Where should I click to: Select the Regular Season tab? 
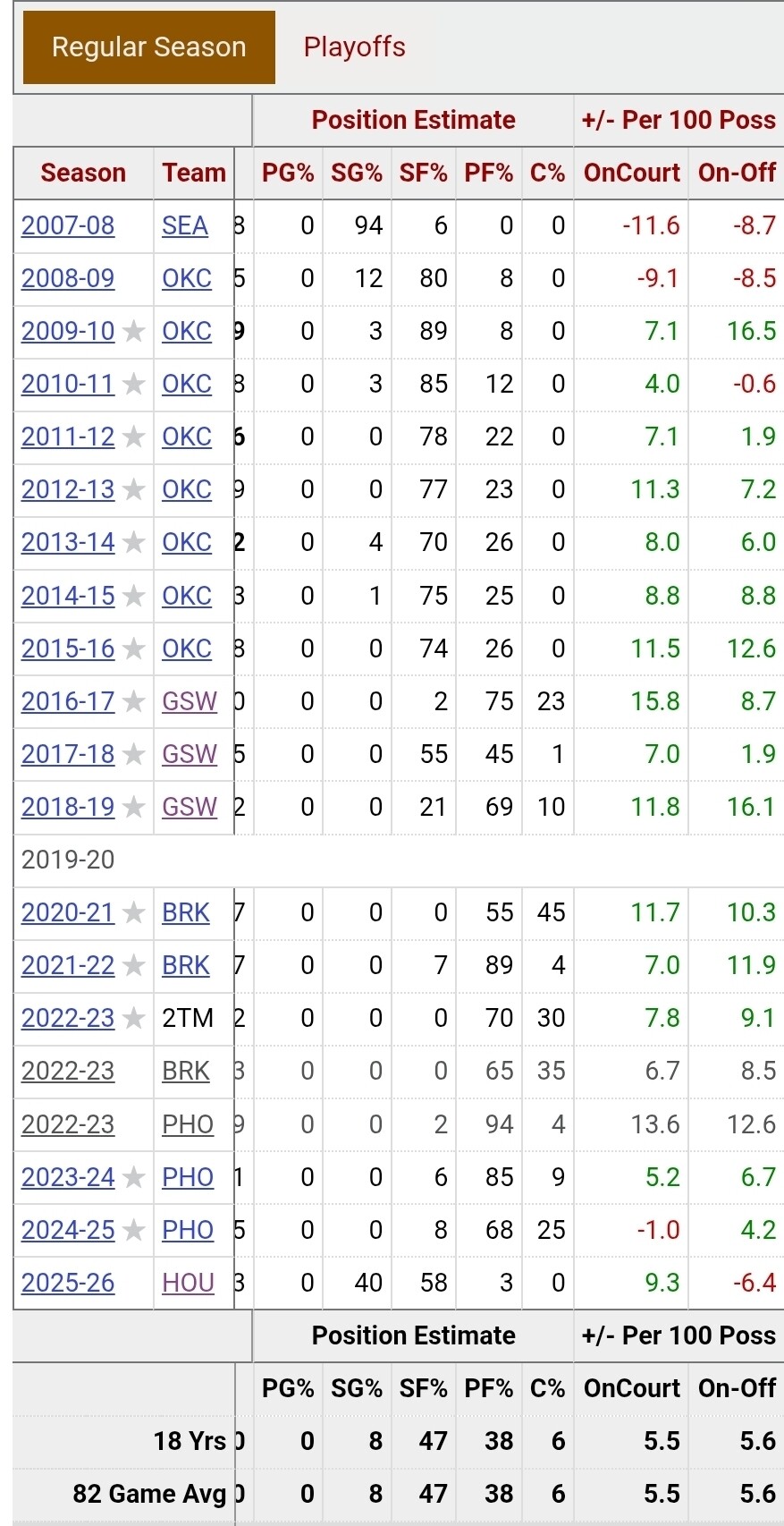pyautogui.click(x=149, y=47)
